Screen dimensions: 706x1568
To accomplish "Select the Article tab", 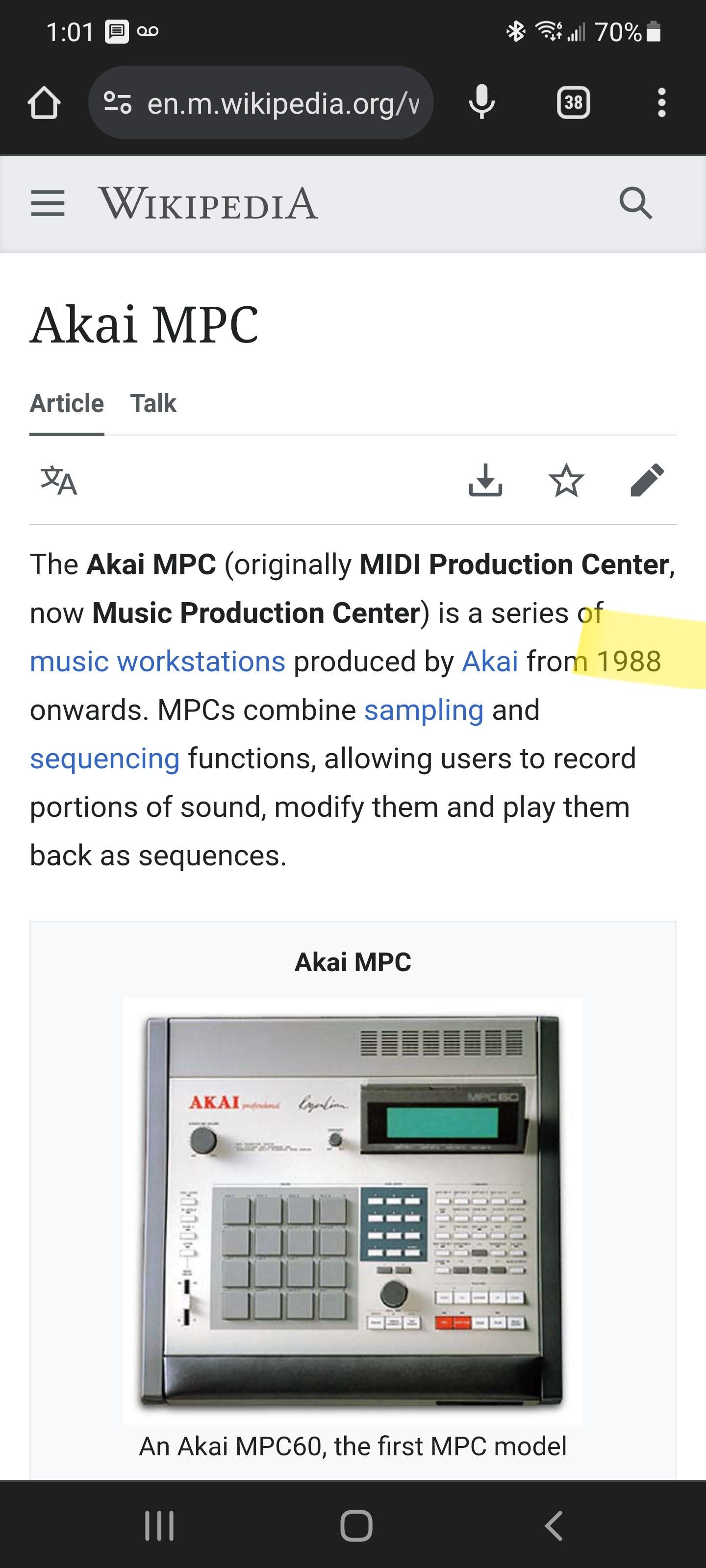I will click(67, 404).
